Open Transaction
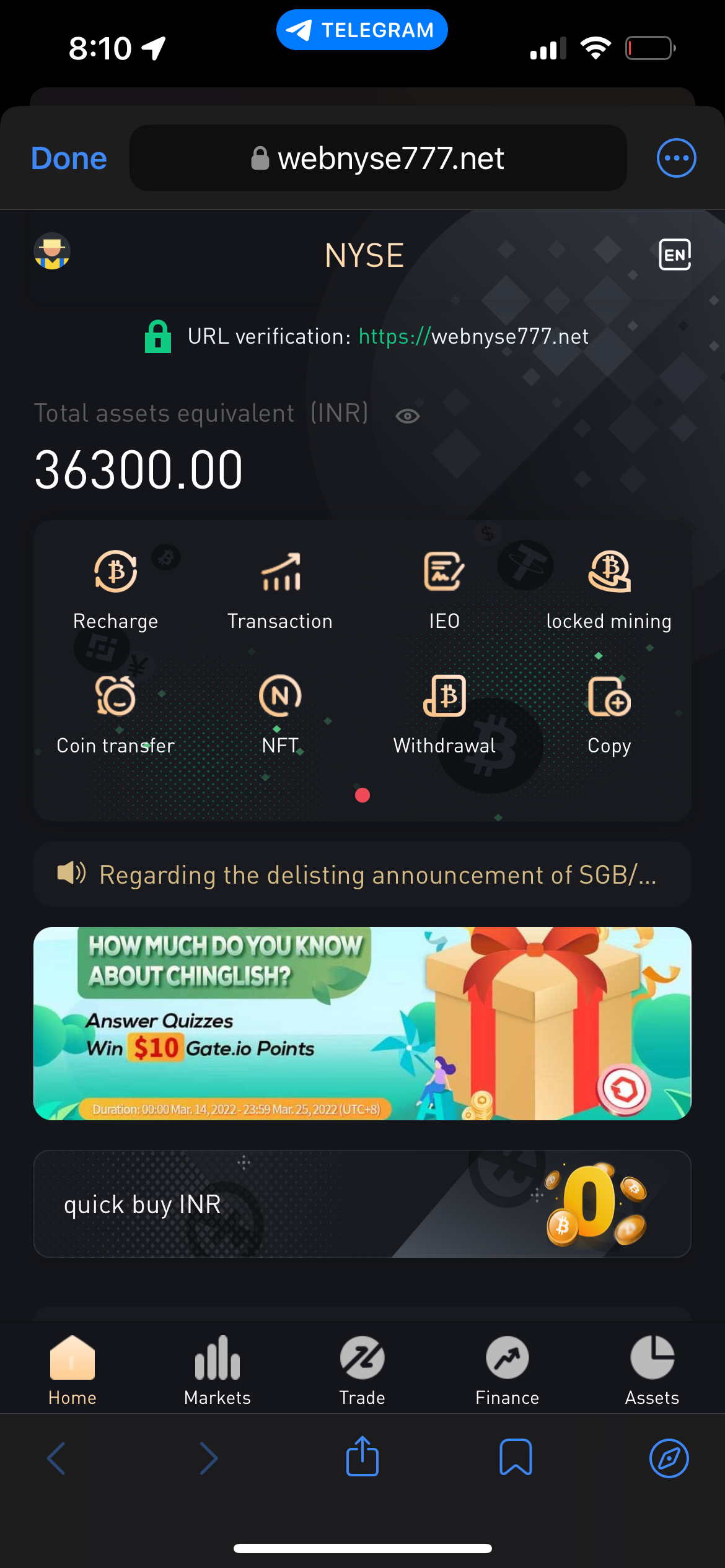725x1568 pixels. [x=280, y=590]
